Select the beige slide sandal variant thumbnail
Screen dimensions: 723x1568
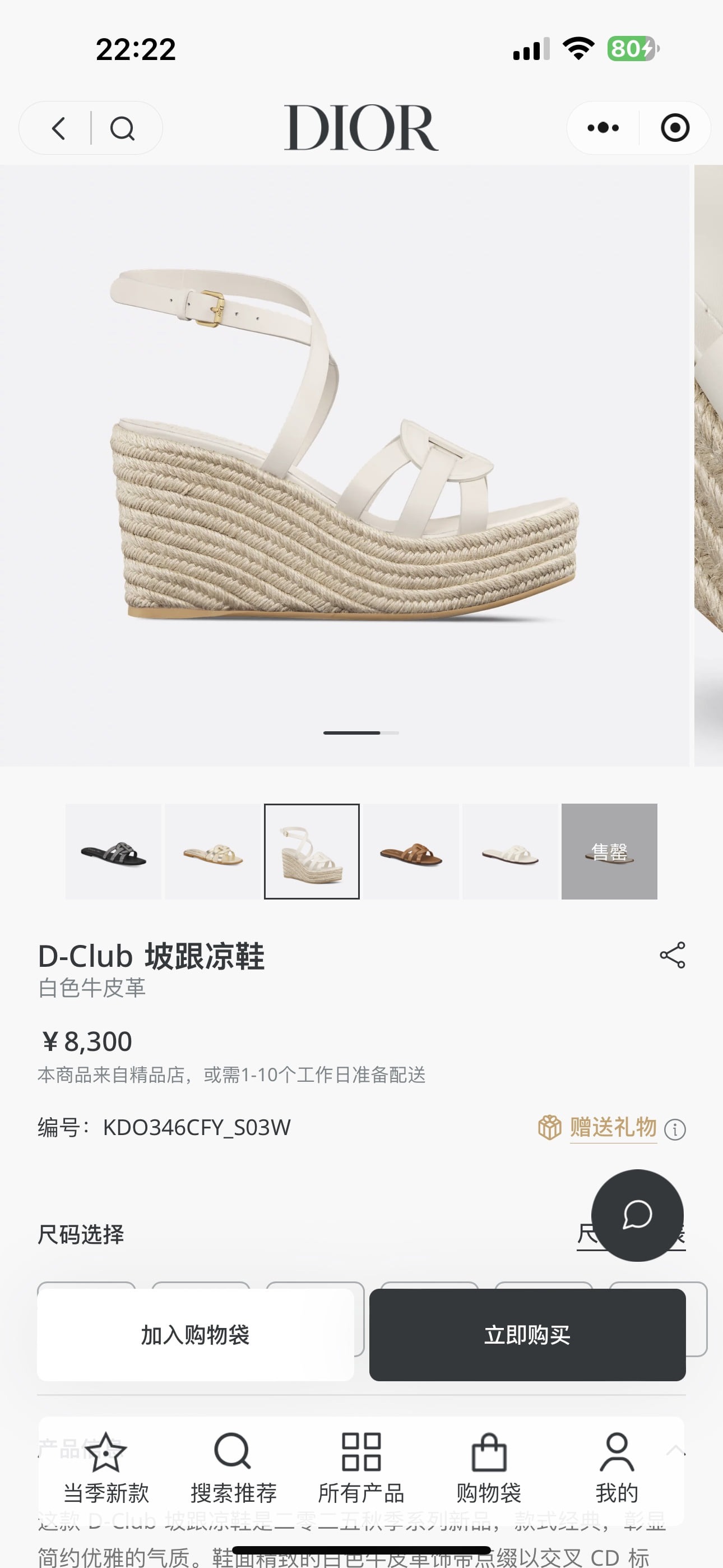(x=212, y=851)
